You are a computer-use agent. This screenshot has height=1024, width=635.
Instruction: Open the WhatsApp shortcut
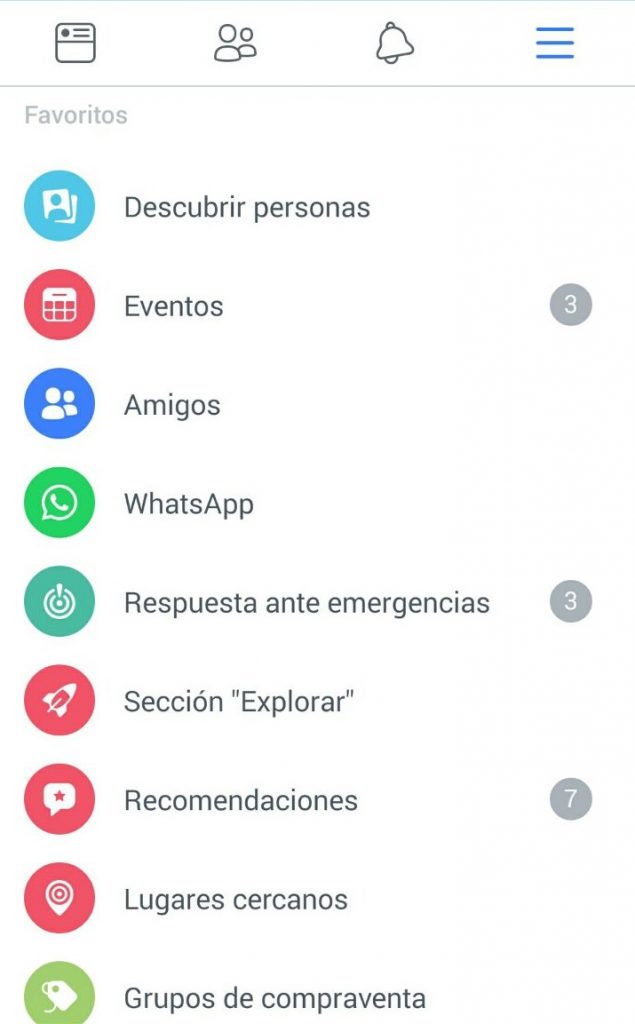pos(318,503)
